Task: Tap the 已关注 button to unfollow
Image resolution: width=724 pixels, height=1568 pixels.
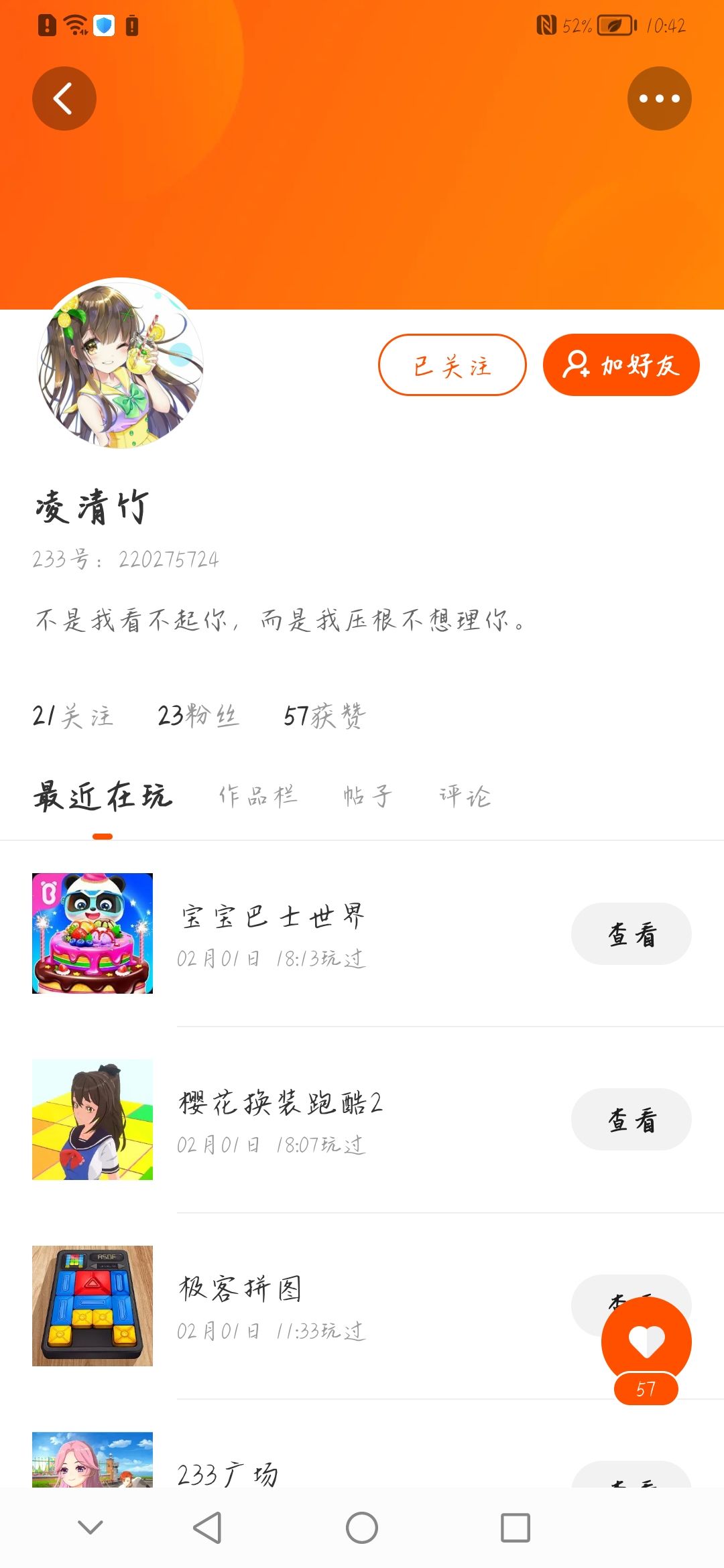Action: coord(452,365)
